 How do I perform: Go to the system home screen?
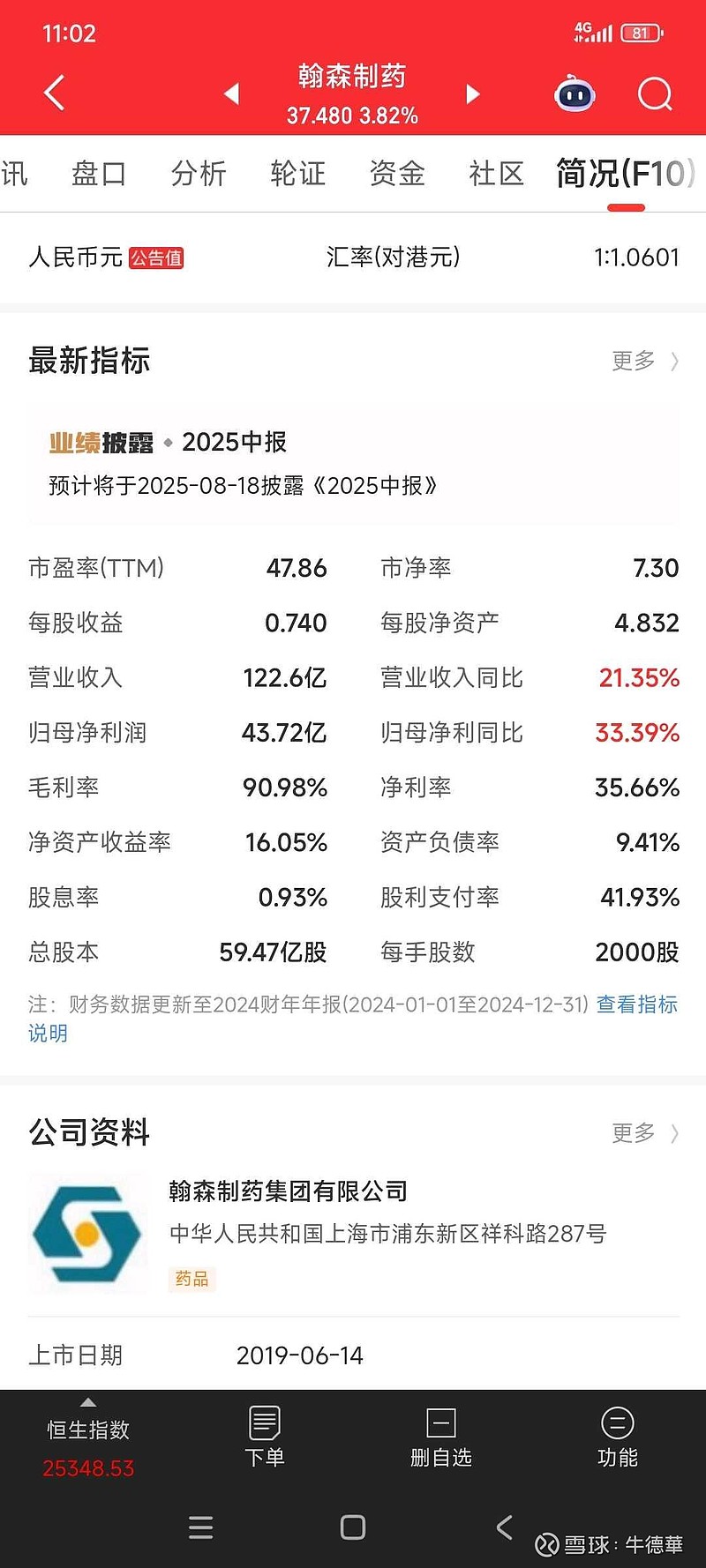(353, 1527)
